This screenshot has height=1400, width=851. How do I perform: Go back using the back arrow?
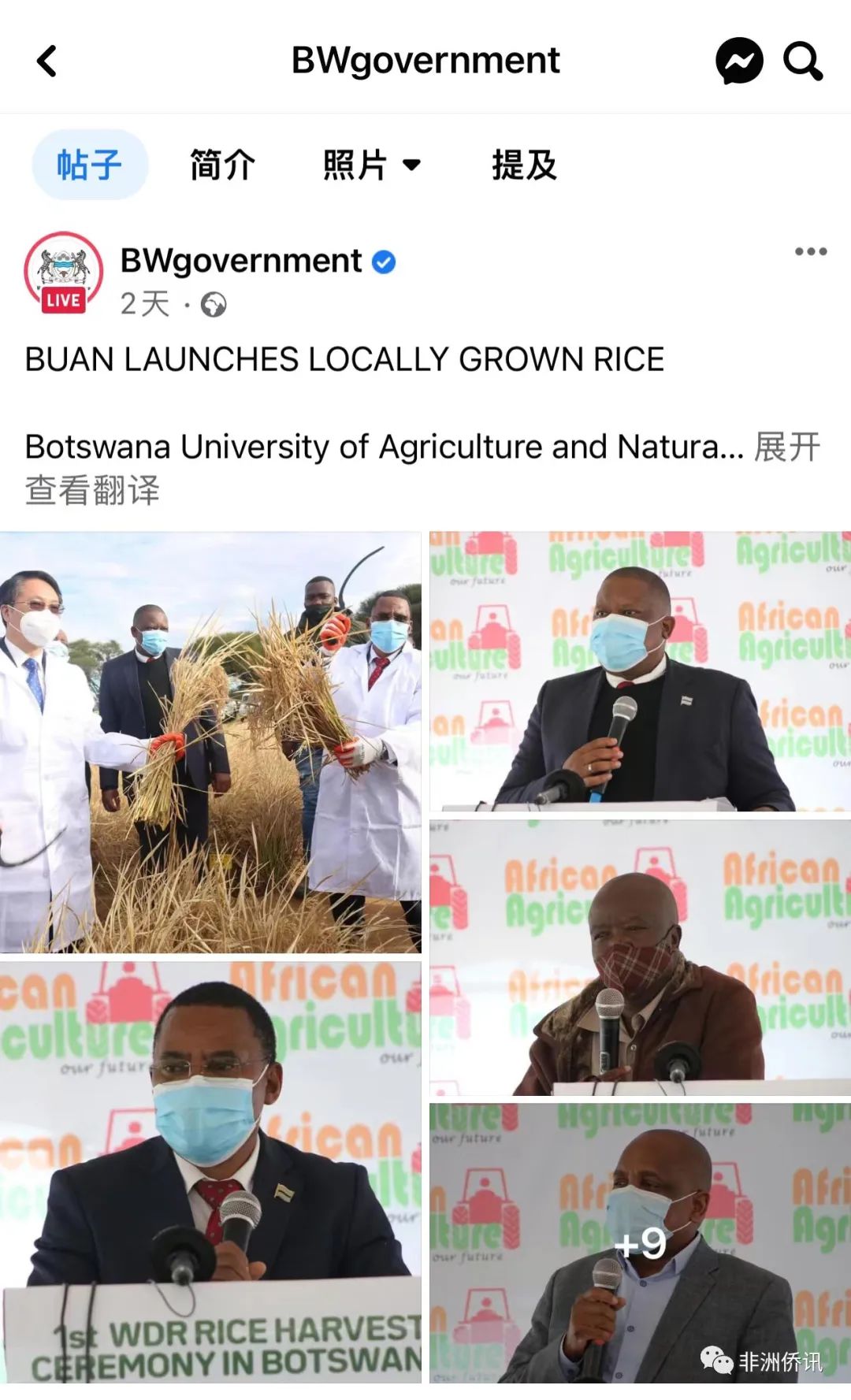coord(47,61)
